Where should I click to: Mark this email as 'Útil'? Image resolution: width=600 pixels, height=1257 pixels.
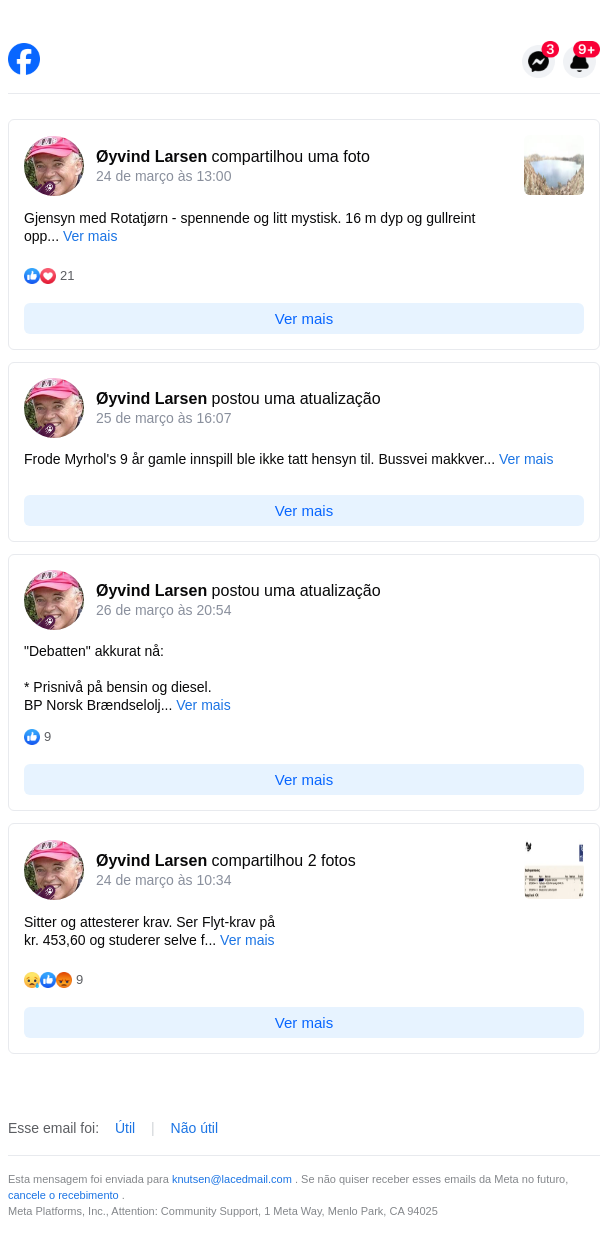125,1128
